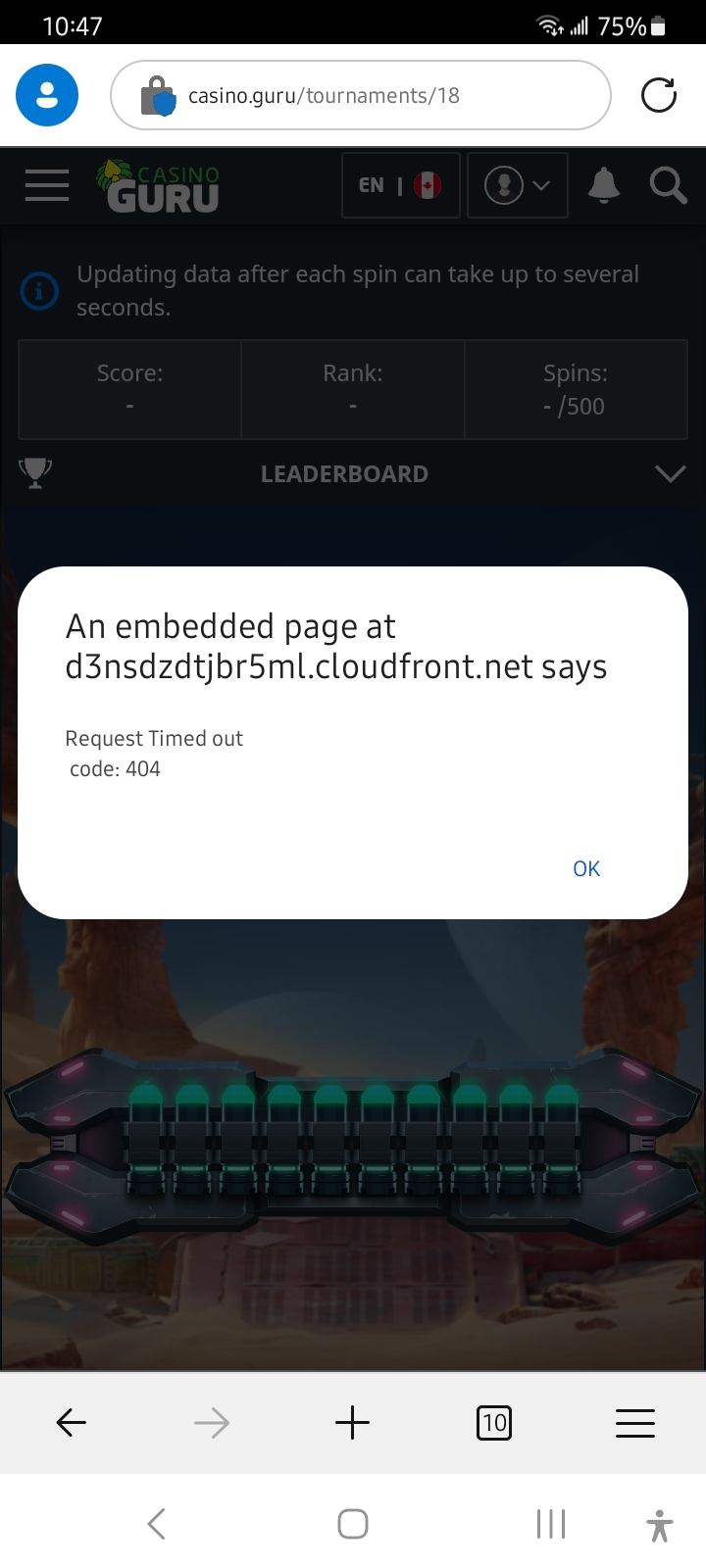This screenshot has width=706, height=1568.
Task: Open a new browser tab
Action: (352, 1422)
